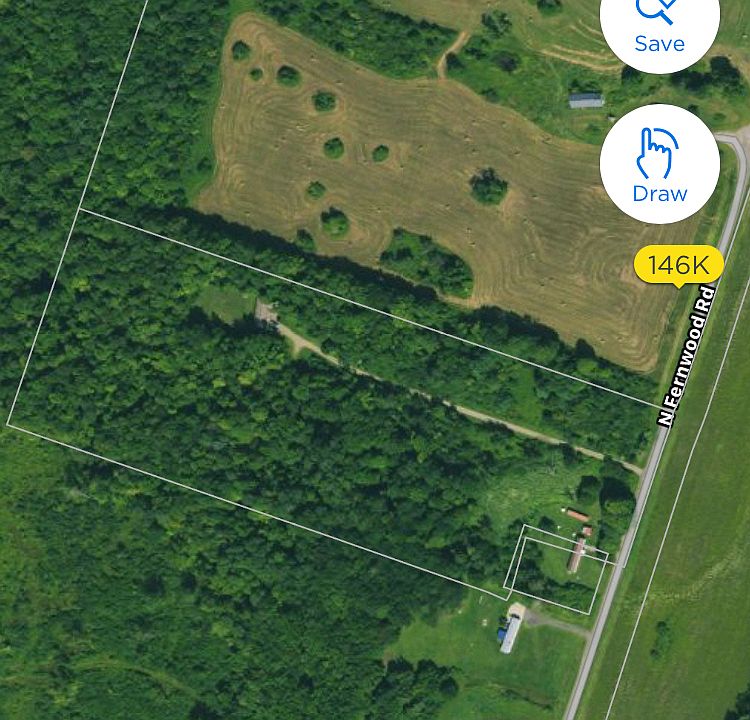Image resolution: width=750 pixels, height=720 pixels.
Task: Open the 146K listing price marker
Action: point(678,265)
